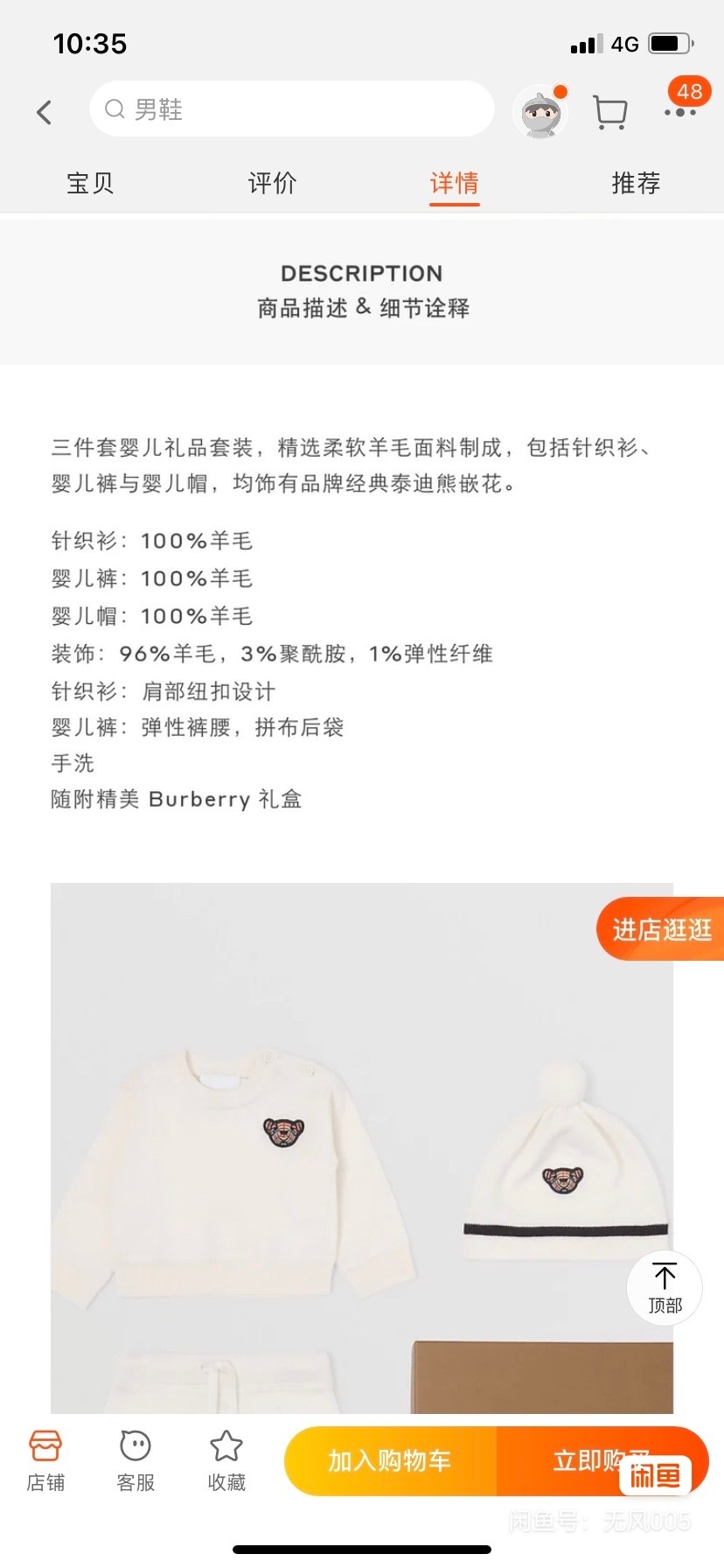Switch to the 宝贝 tab
The width and height of the screenshot is (724, 1568).
[x=90, y=183]
